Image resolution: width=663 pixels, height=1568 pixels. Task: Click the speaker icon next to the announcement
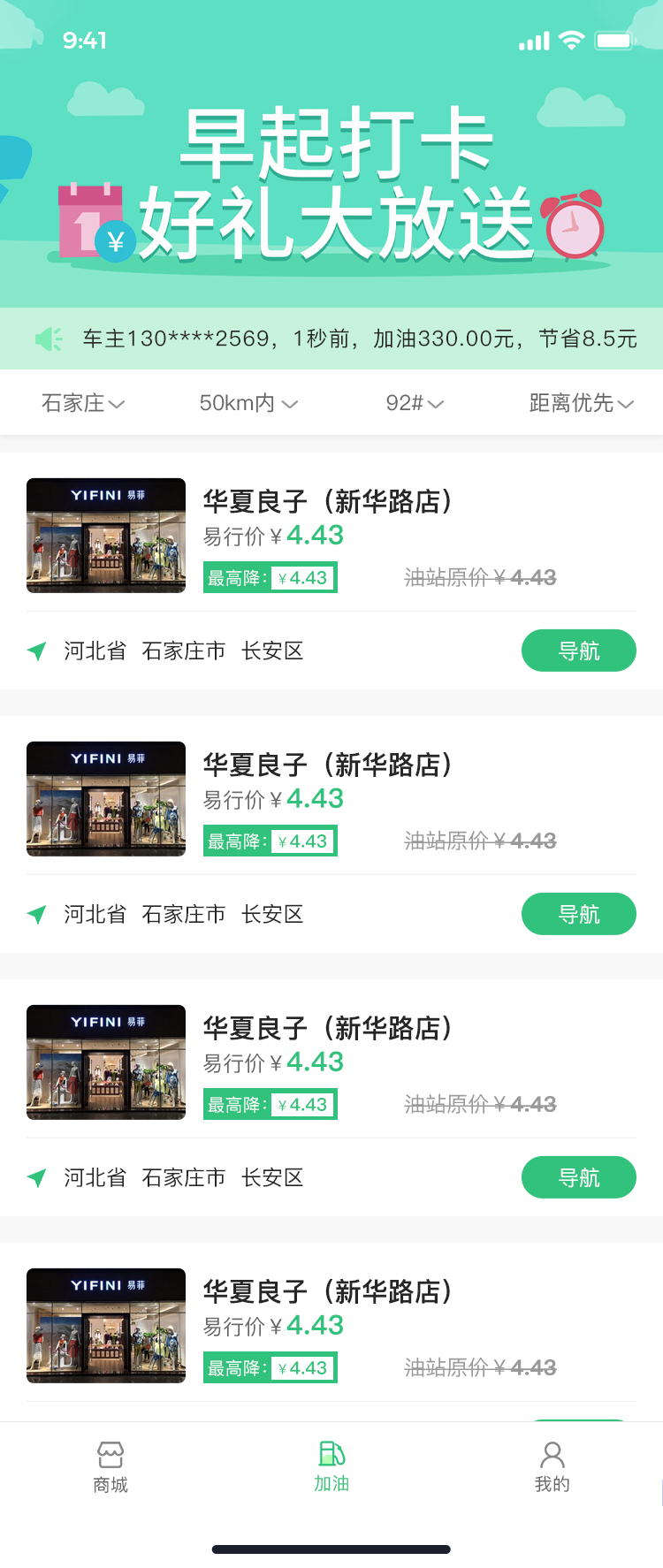tap(50, 339)
